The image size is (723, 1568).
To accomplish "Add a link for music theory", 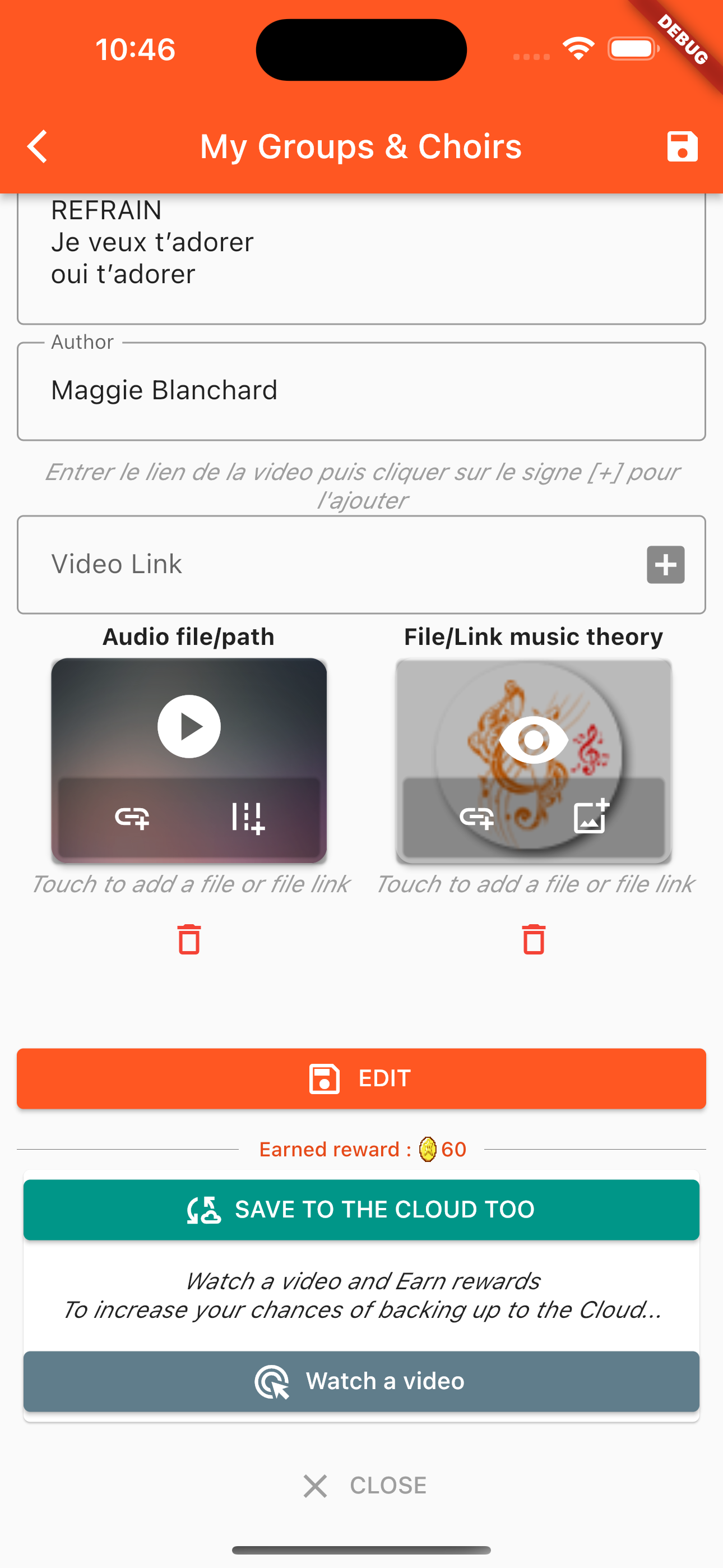I will pyautogui.click(x=476, y=817).
